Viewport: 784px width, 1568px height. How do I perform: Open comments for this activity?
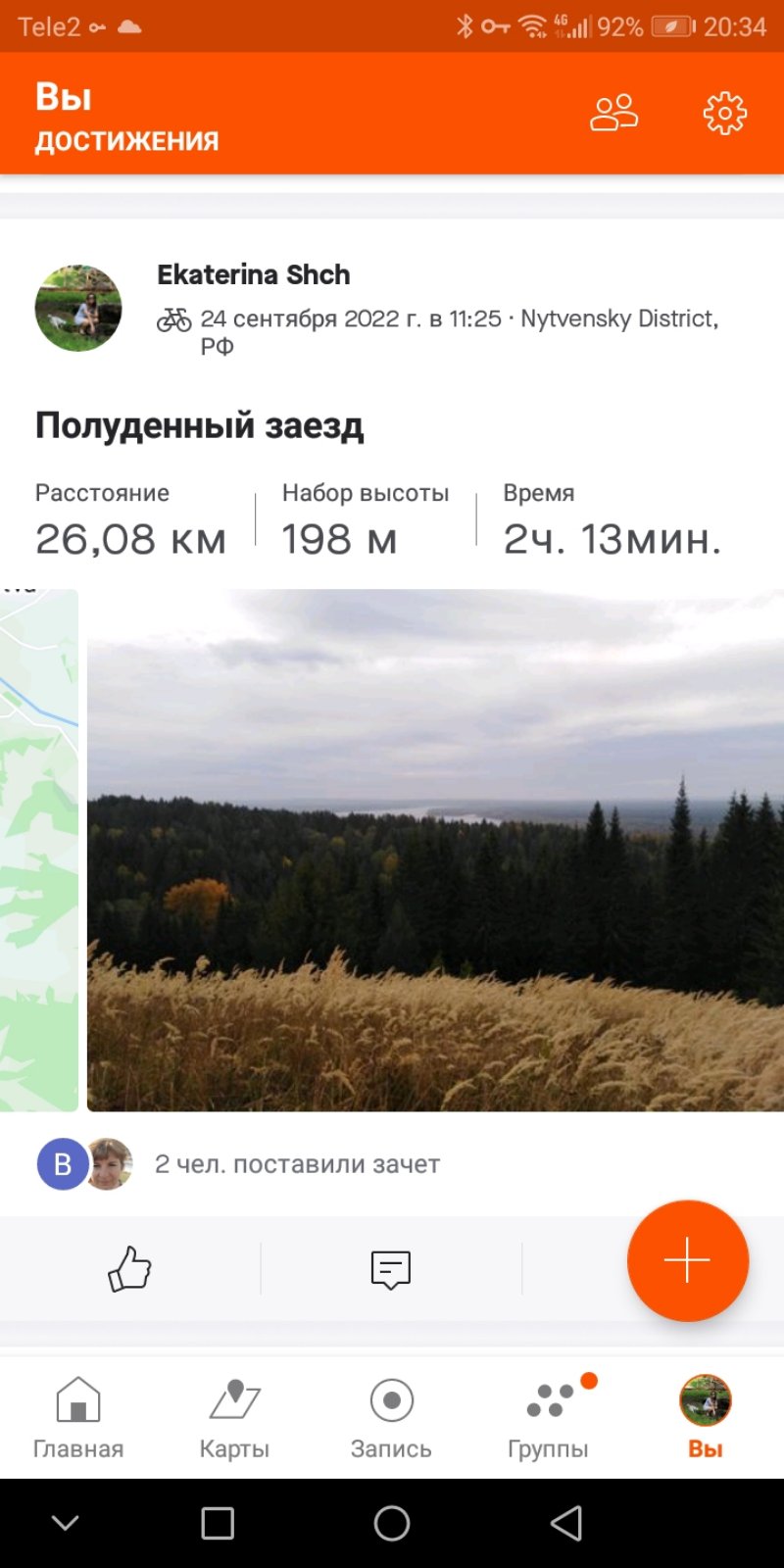pyautogui.click(x=390, y=1268)
